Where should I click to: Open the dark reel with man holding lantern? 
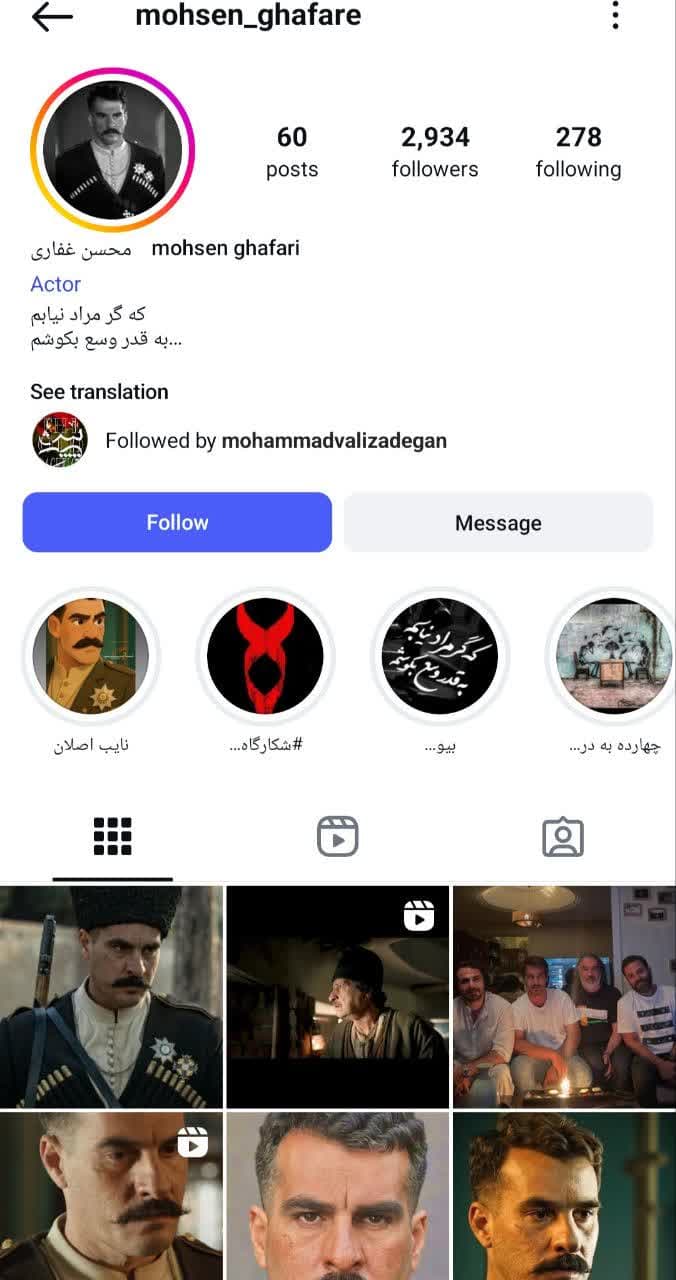coord(337,997)
